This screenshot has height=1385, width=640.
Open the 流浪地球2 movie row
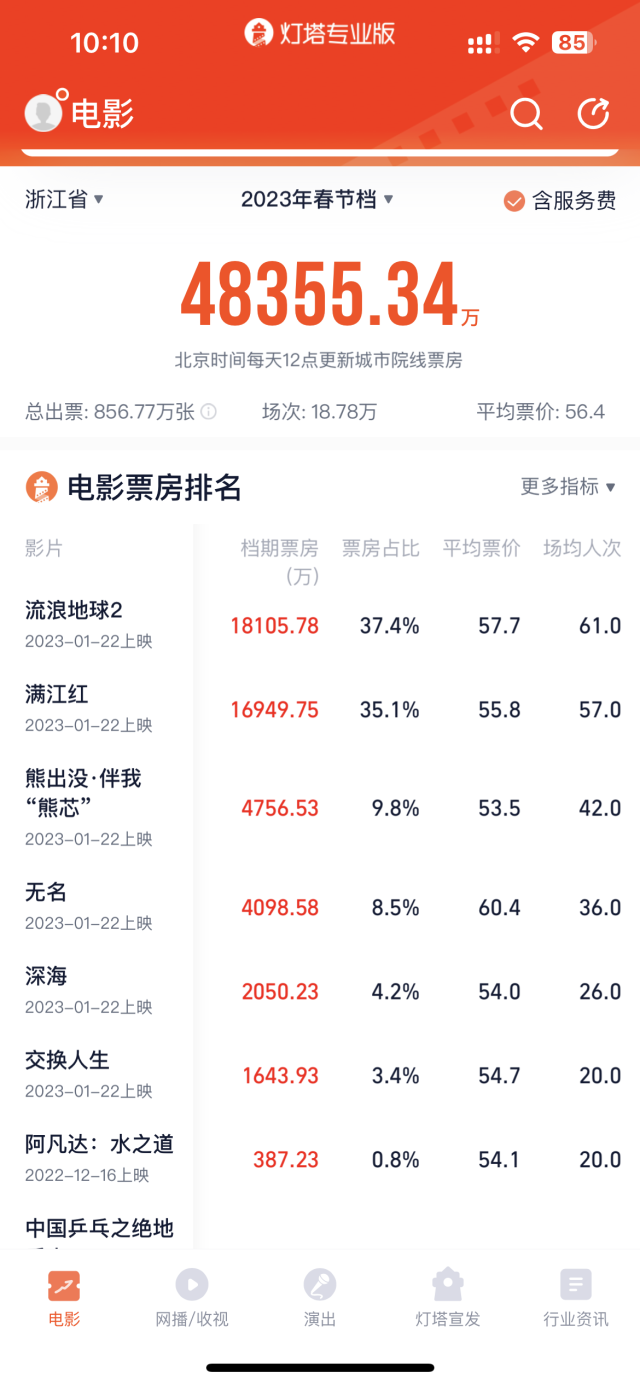[320, 626]
